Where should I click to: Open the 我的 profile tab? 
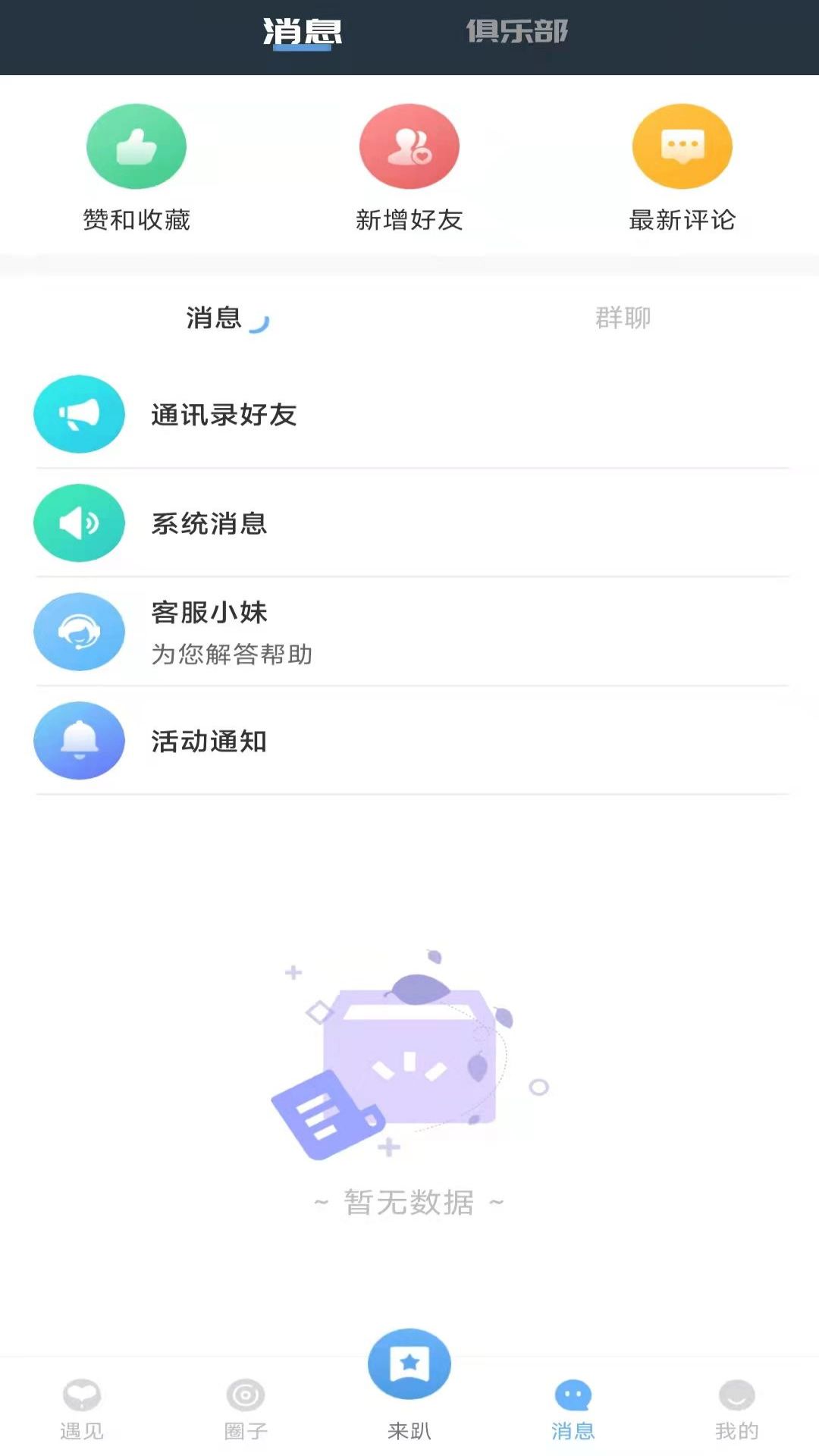(736, 1408)
